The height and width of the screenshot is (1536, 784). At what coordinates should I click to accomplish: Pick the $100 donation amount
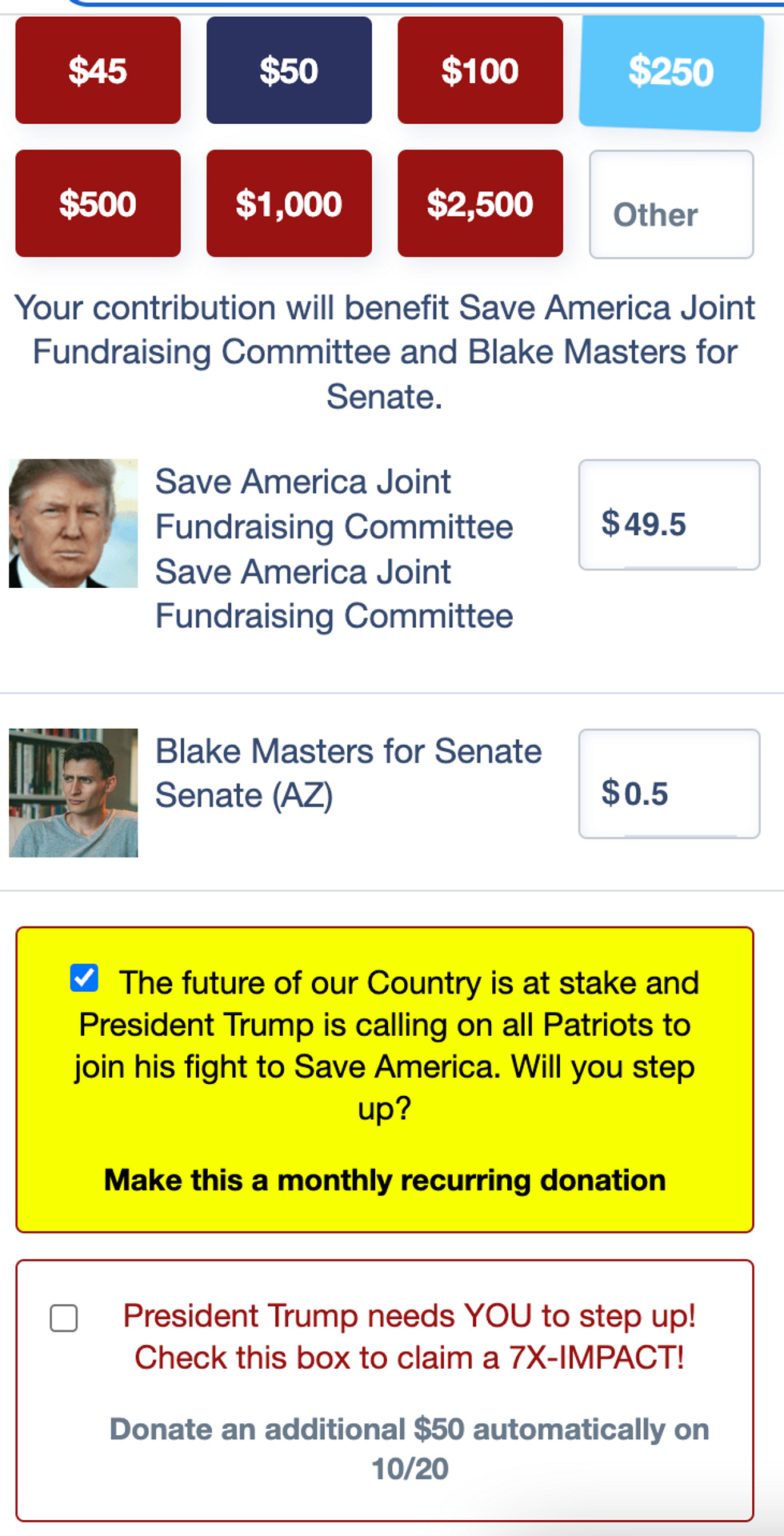pyautogui.click(x=480, y=70)
